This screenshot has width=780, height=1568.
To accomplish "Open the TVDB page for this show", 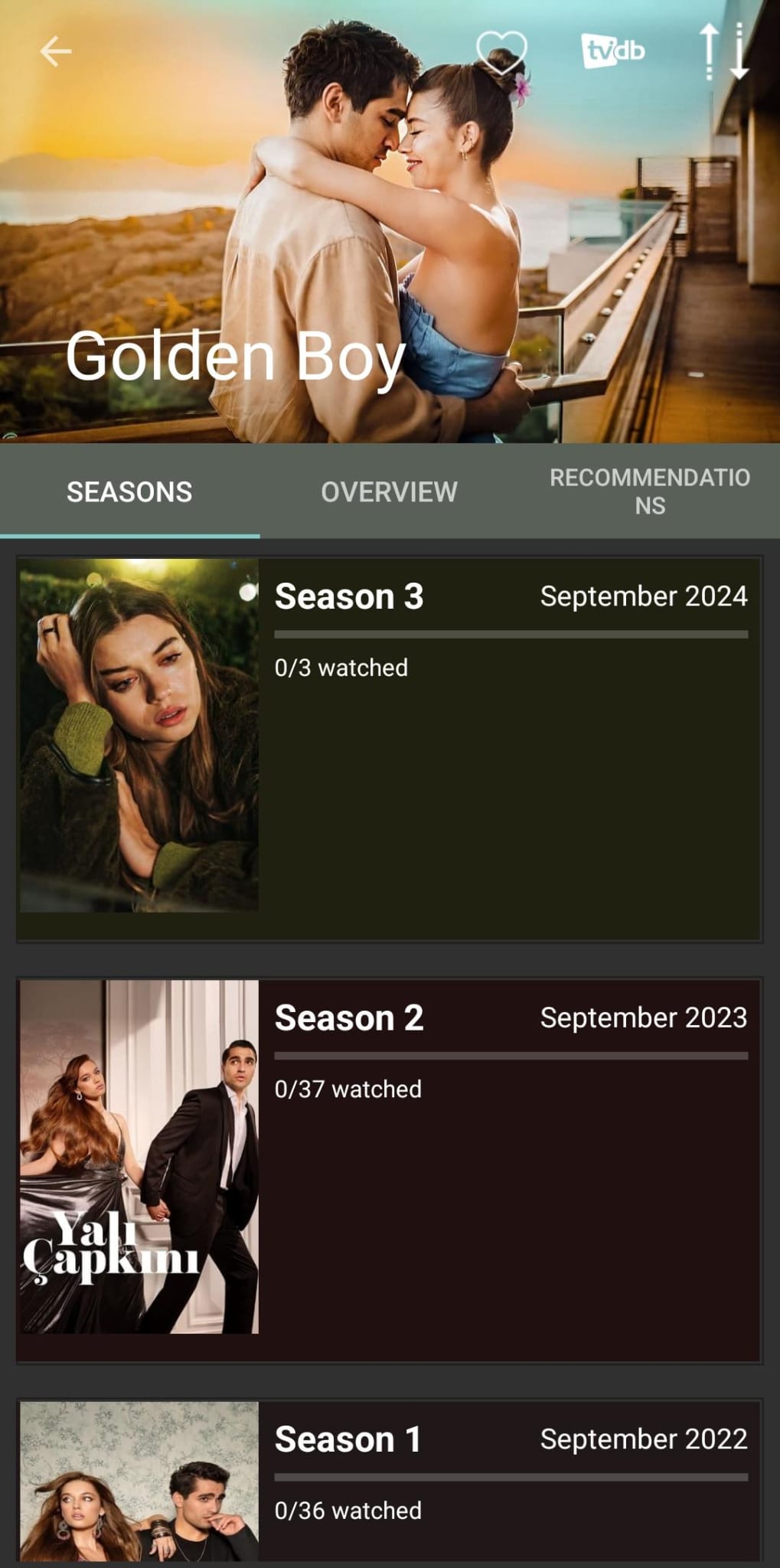I will 612,51.
